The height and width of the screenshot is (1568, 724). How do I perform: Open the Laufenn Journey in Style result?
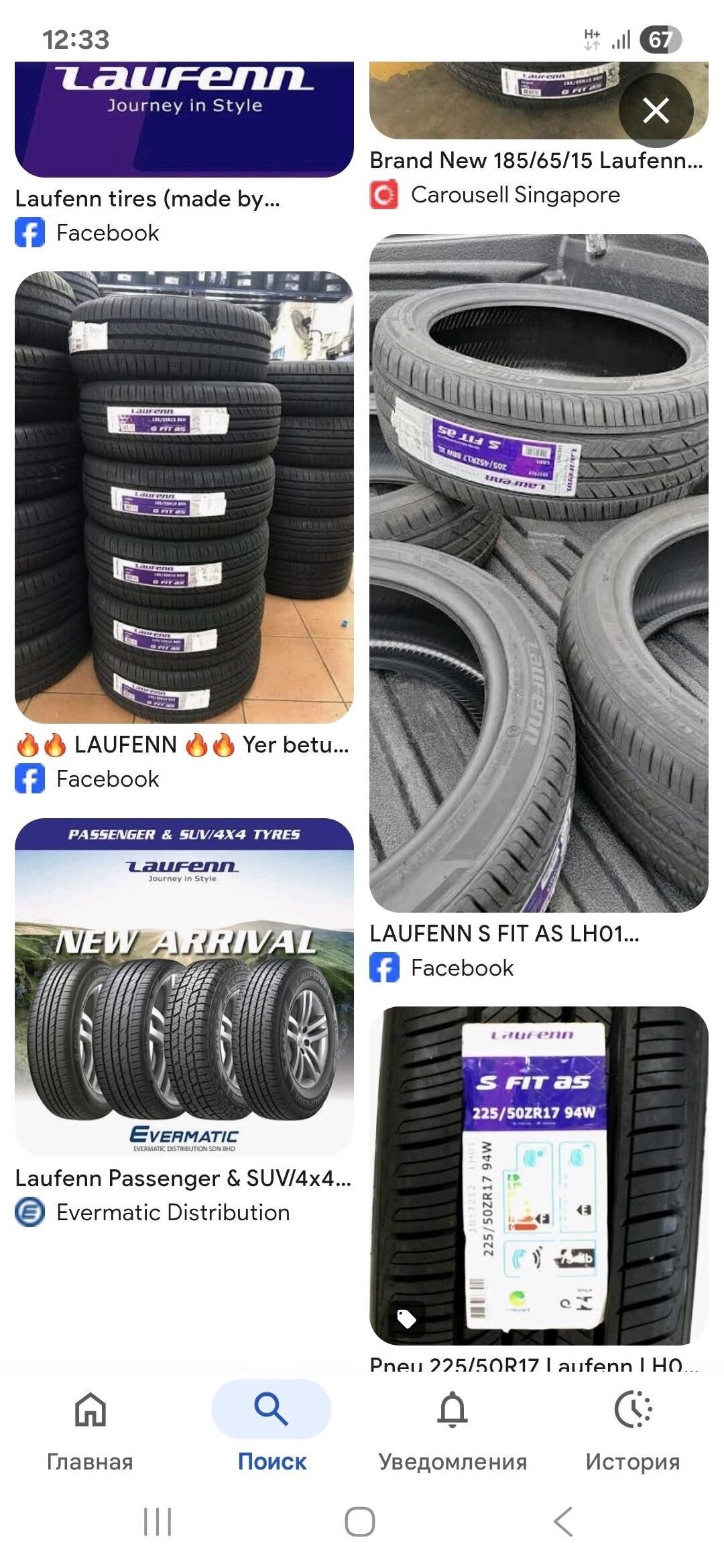[184, 121]
